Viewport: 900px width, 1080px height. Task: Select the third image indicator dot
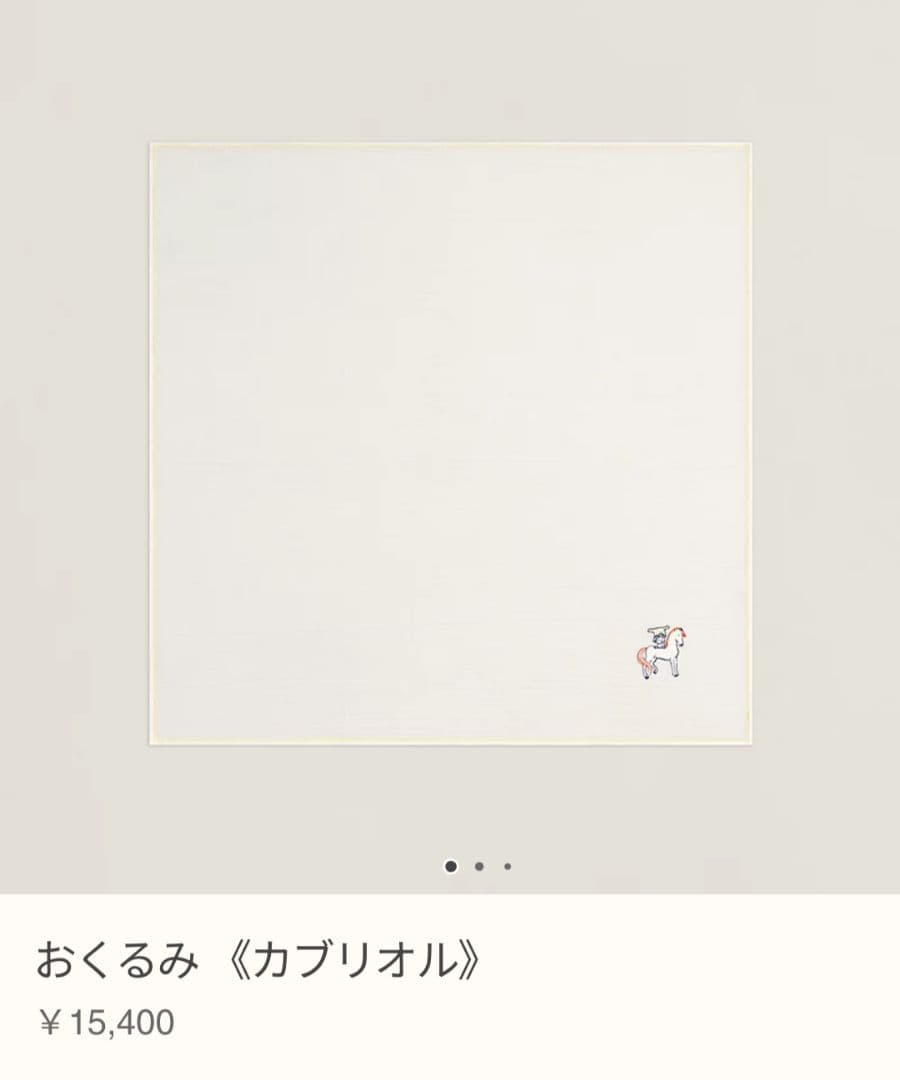click(507, 867)
